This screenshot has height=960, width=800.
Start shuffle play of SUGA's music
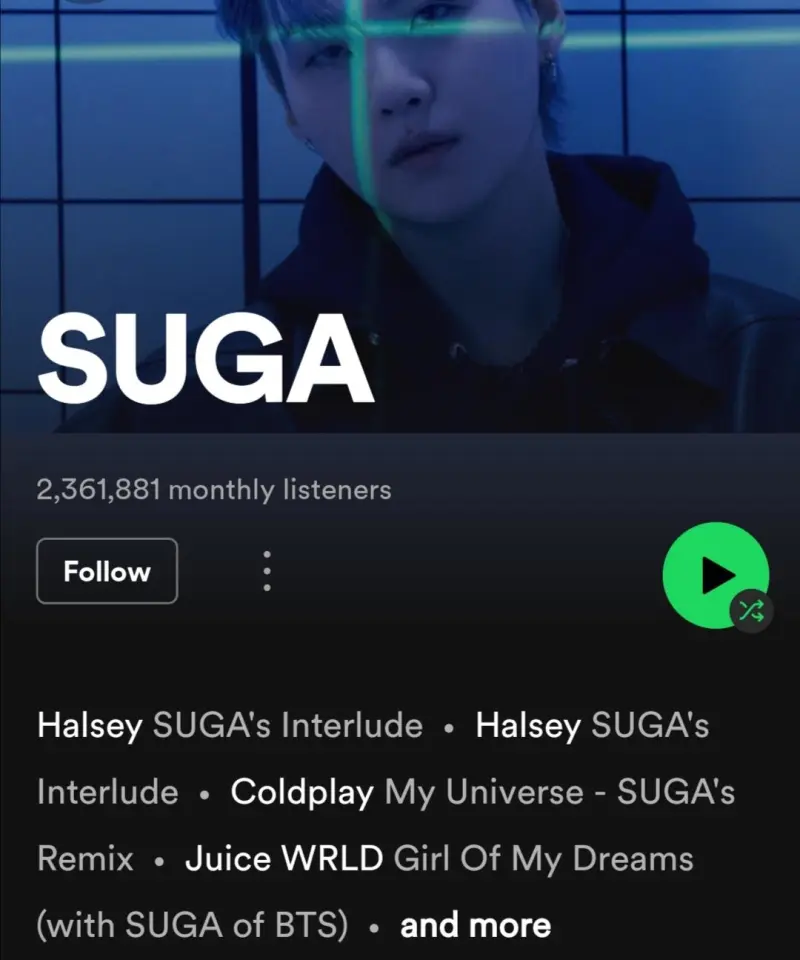[750, 609]
